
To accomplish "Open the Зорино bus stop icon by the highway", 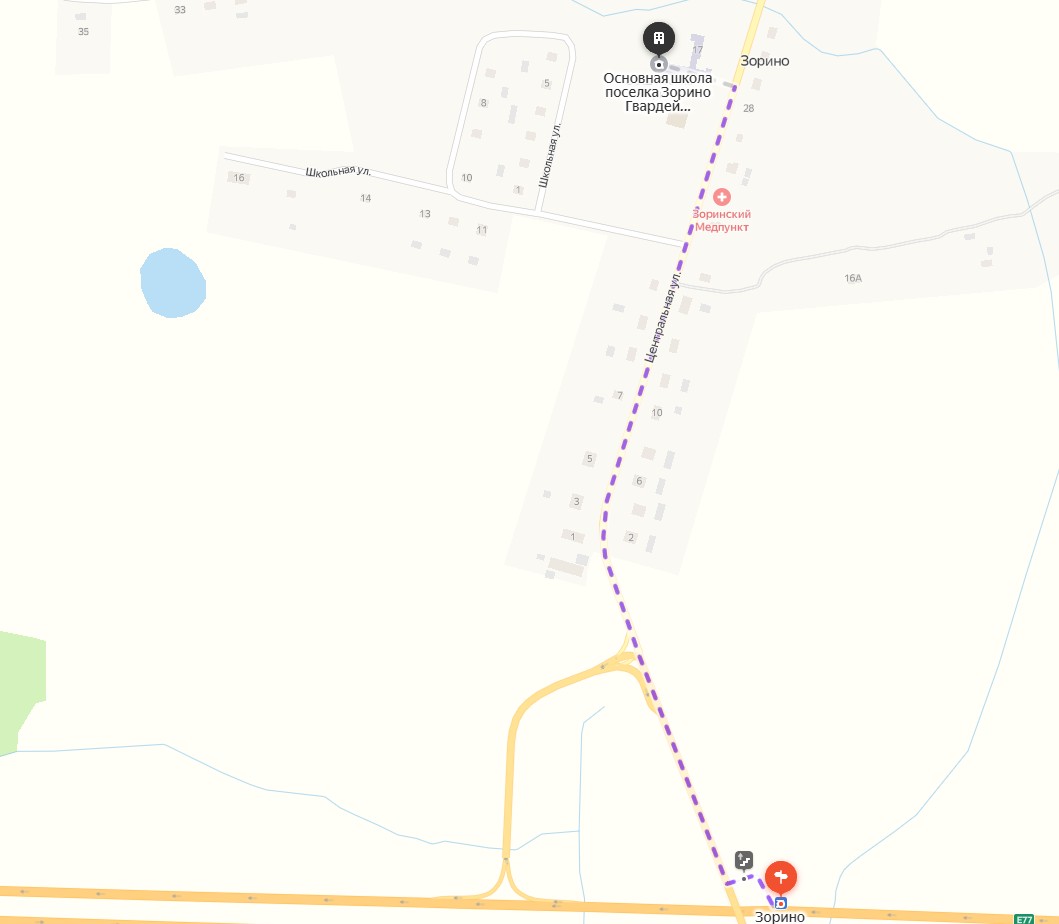I will [781, 903].
